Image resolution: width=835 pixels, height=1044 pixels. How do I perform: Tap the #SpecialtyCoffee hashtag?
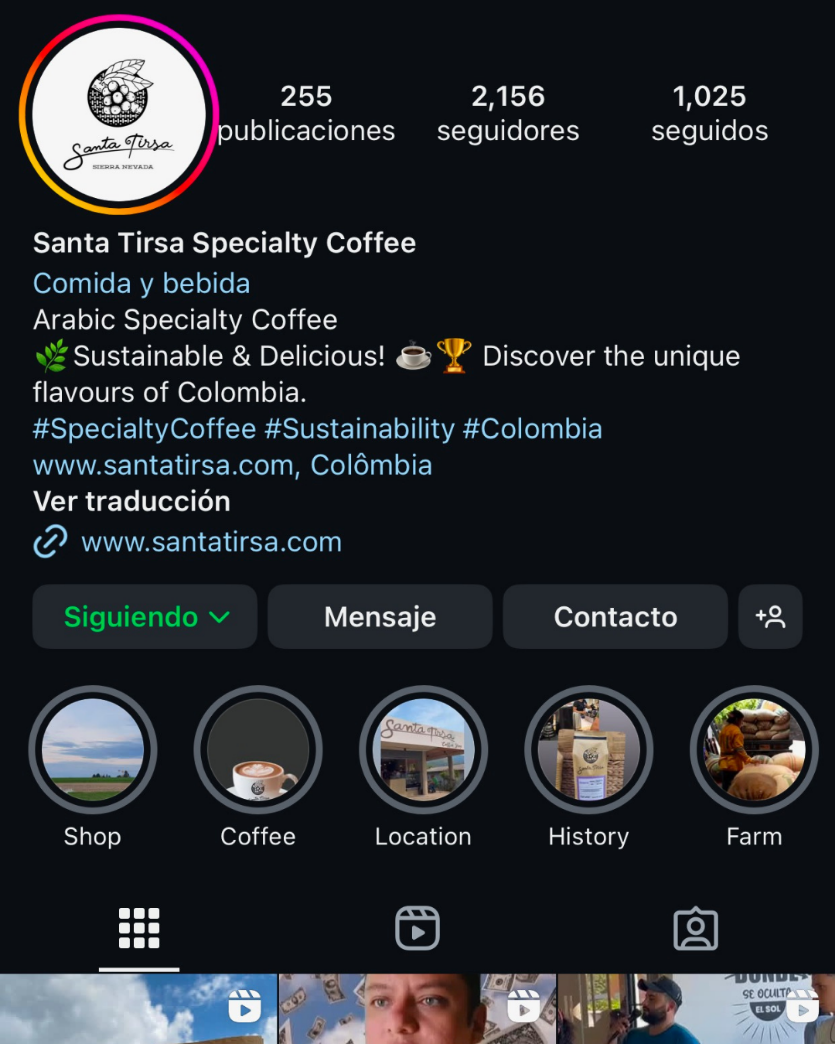click(144, 429)
